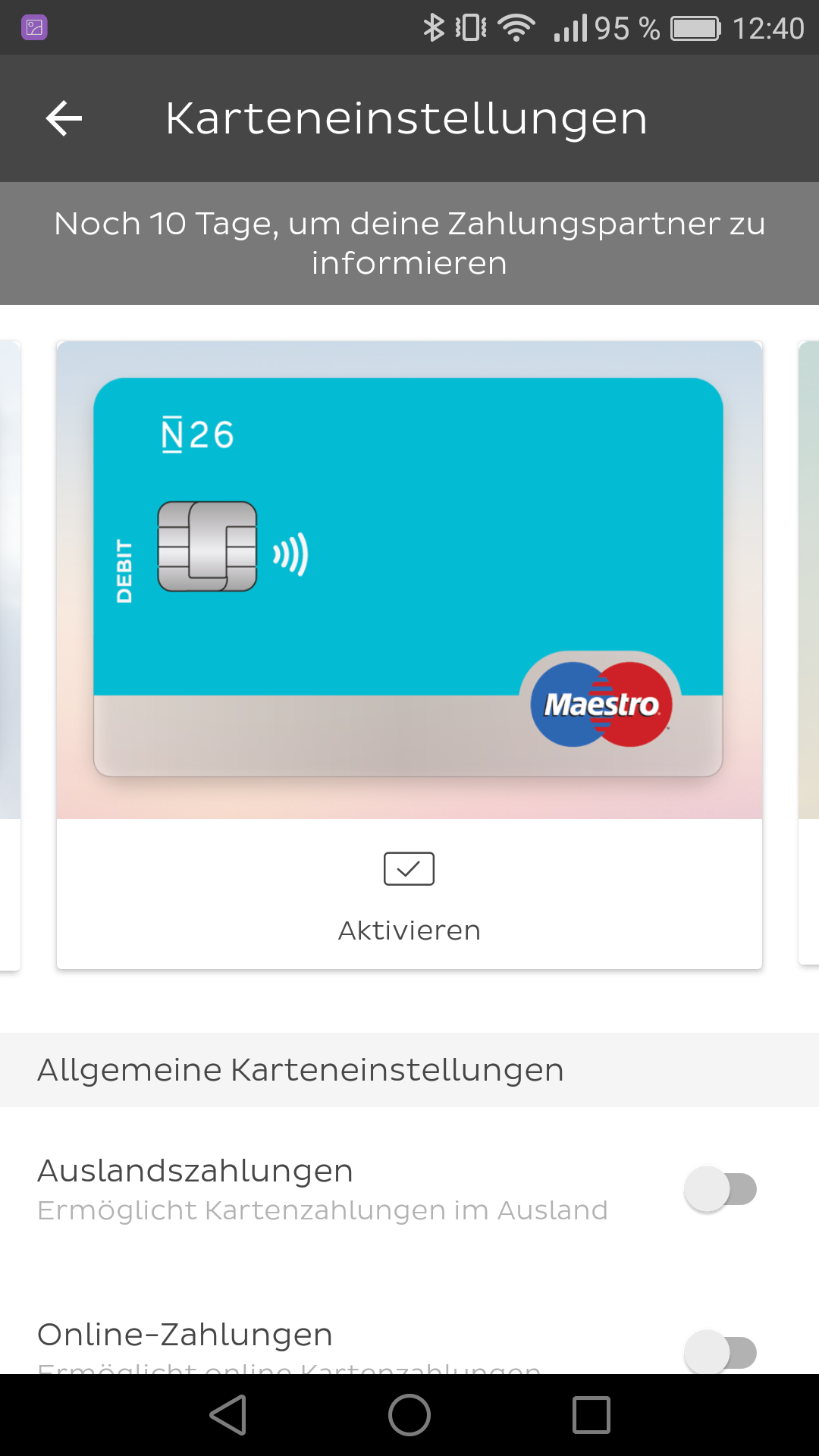Open the system recent apps view

pos(591,1415)
